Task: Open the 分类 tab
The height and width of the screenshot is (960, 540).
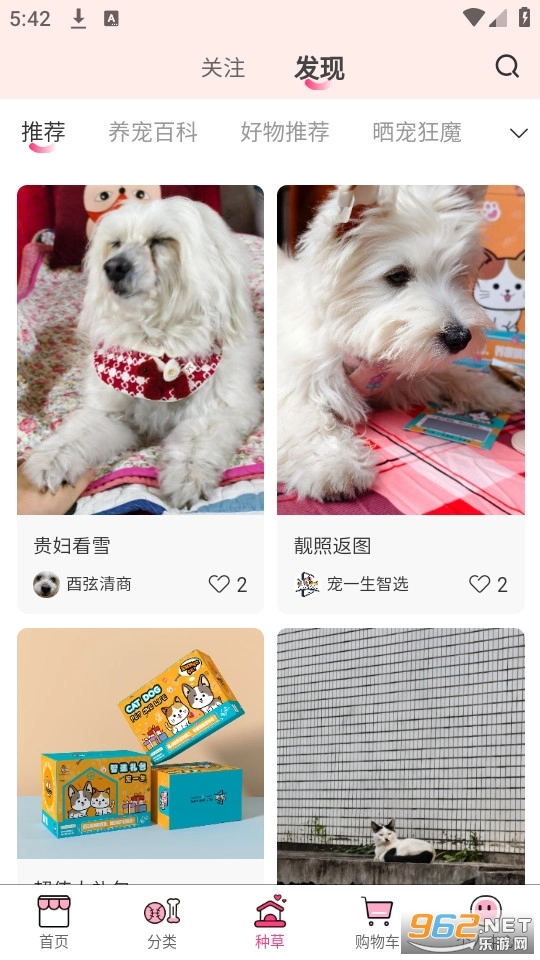Action: [162, 923]
